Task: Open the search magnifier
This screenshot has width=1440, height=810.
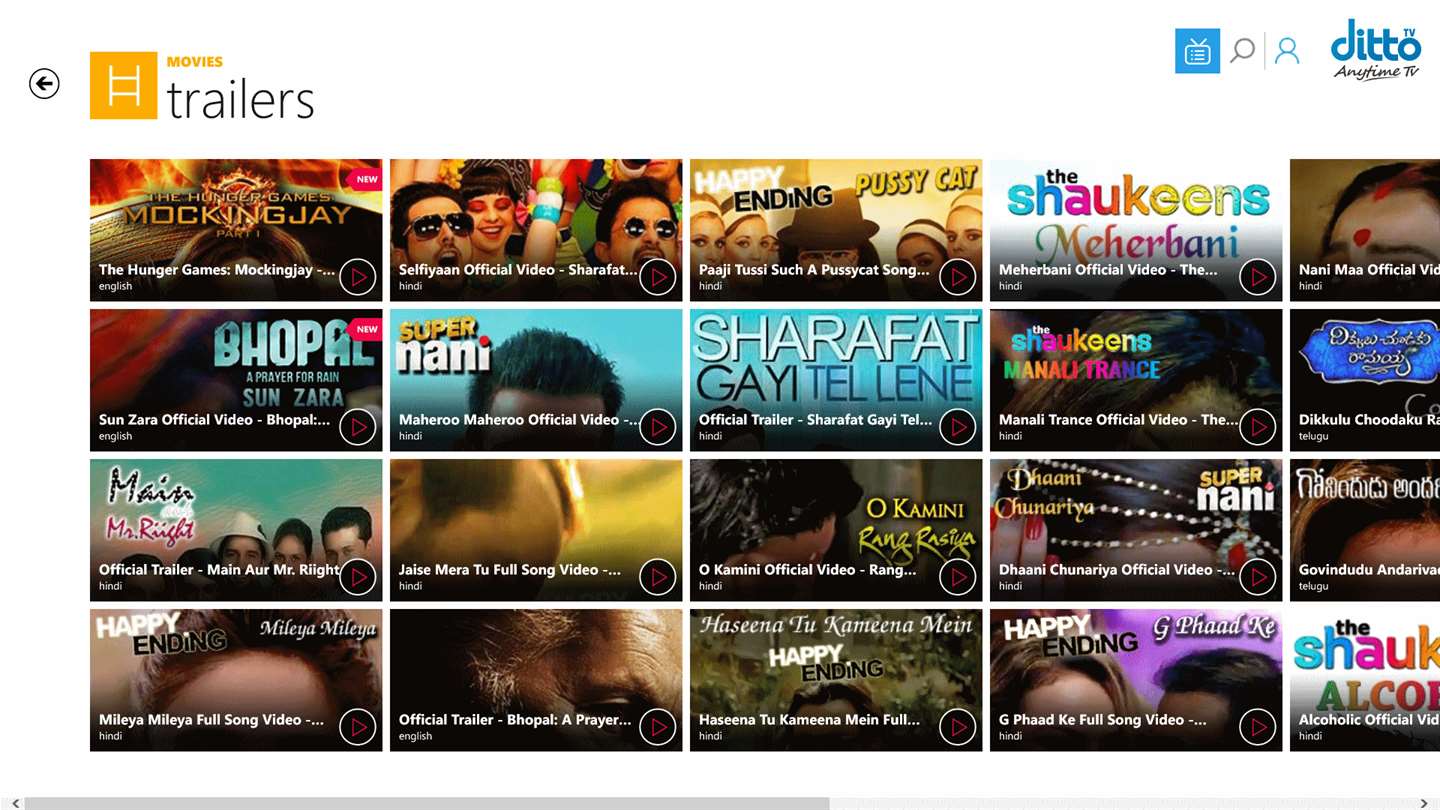Action: (x=1242, y=51)
